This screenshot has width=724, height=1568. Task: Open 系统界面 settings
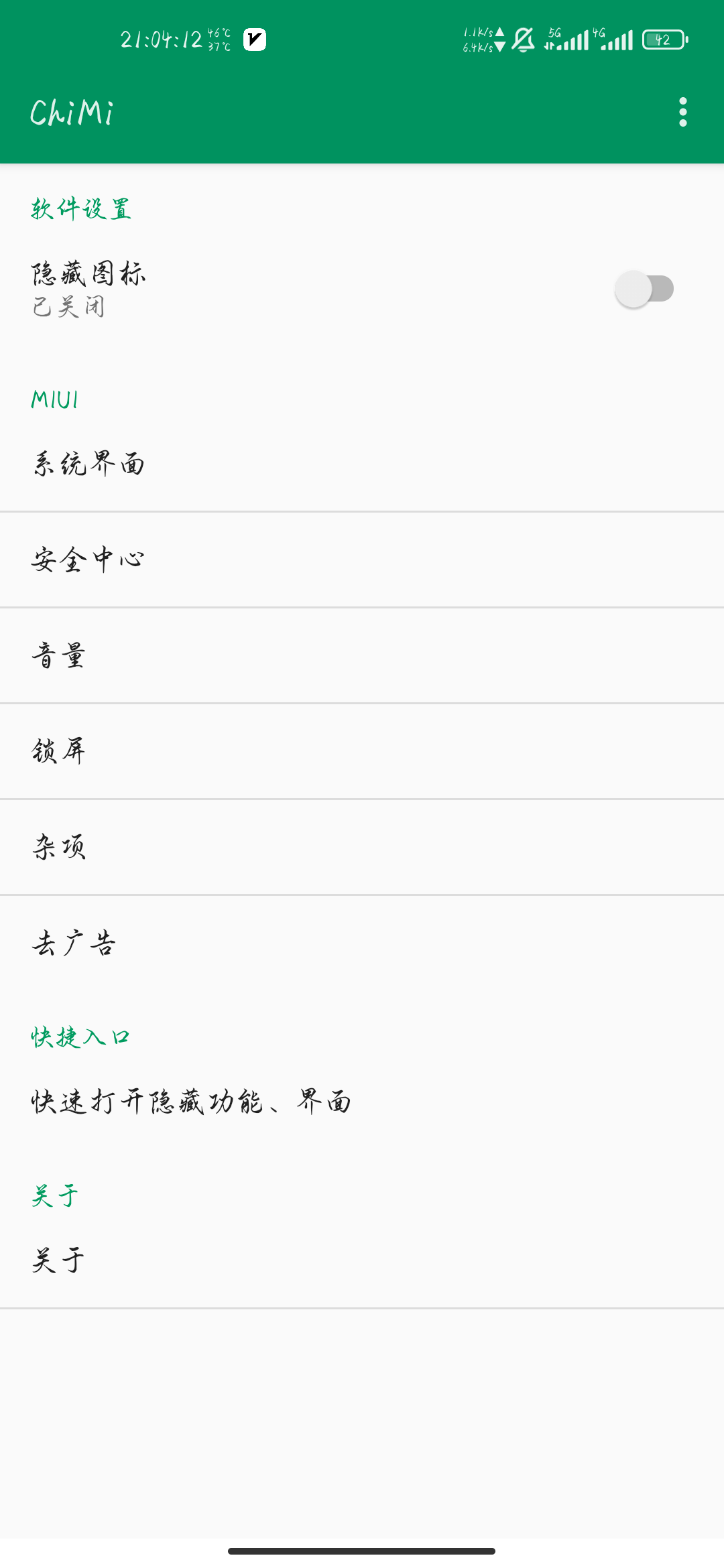(x=362, y=464)
